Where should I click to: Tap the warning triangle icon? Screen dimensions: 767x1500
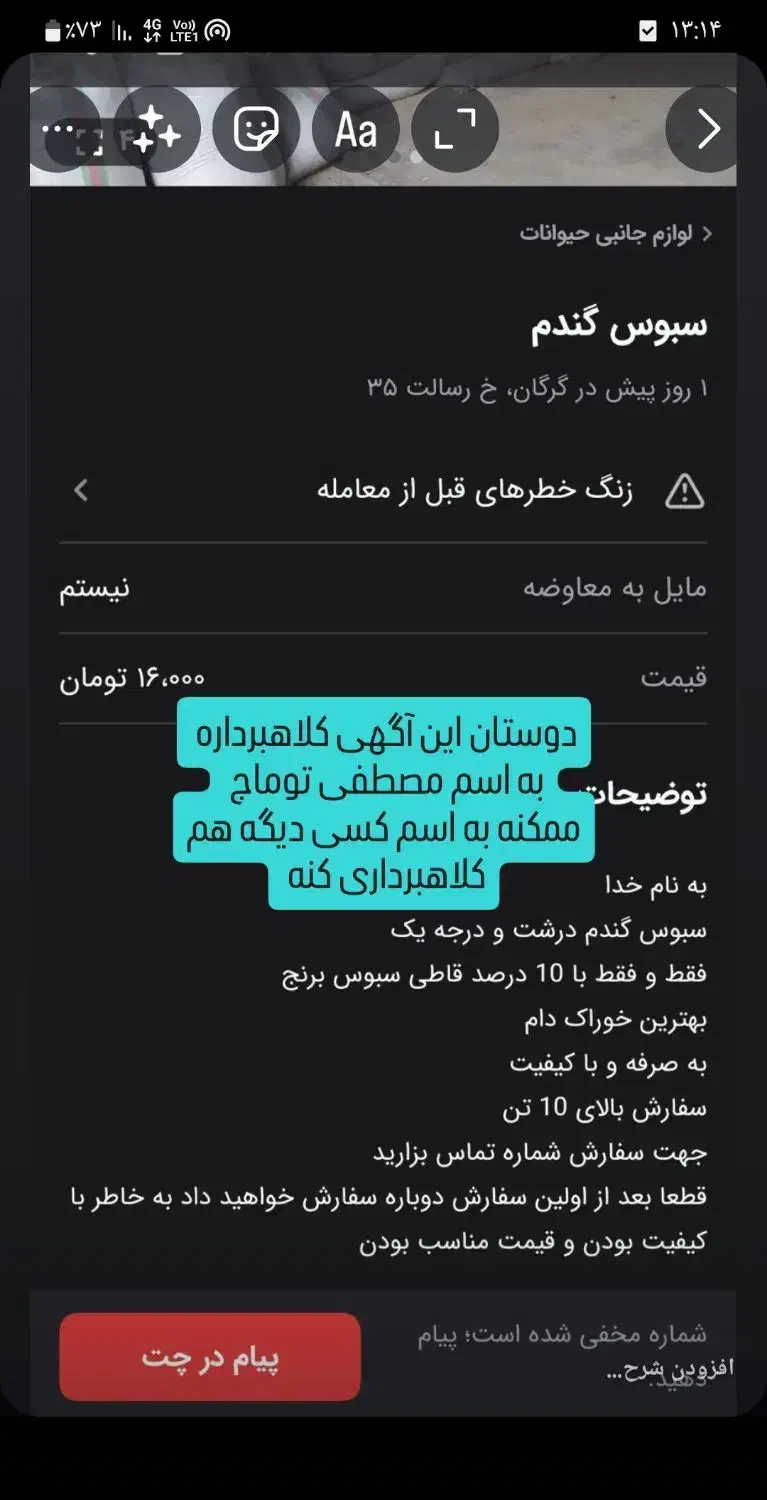pos(686,491)
